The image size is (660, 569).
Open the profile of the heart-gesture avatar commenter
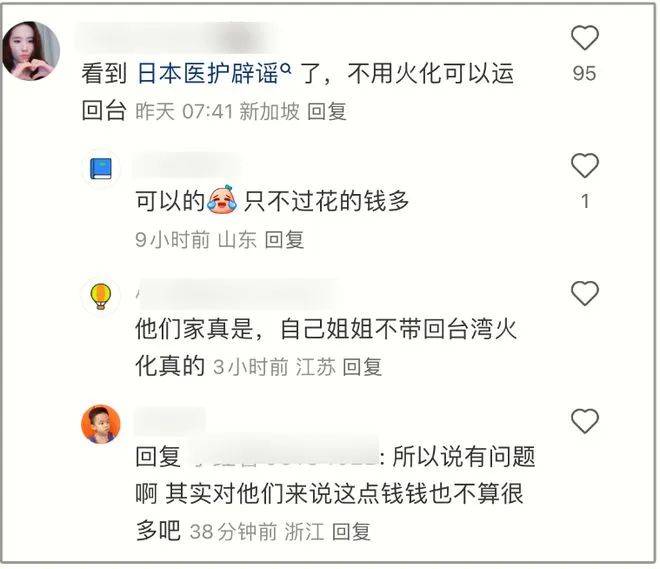[x=31, y=50]
